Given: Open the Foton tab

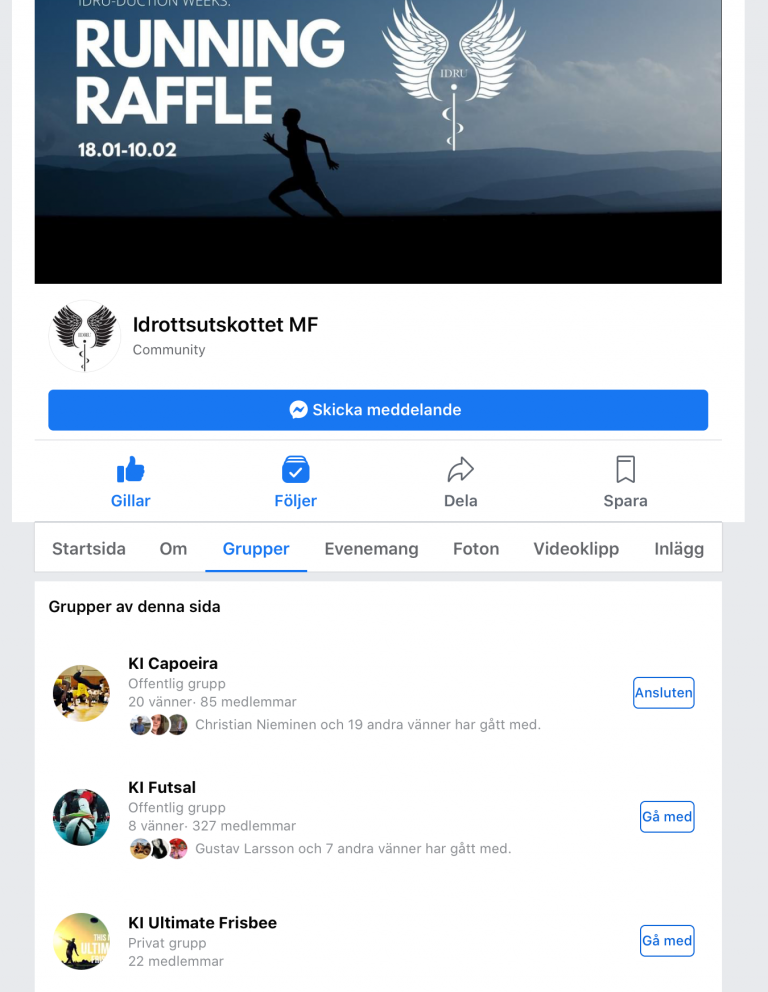Looking at the screenshot, I should coord(476,548).
